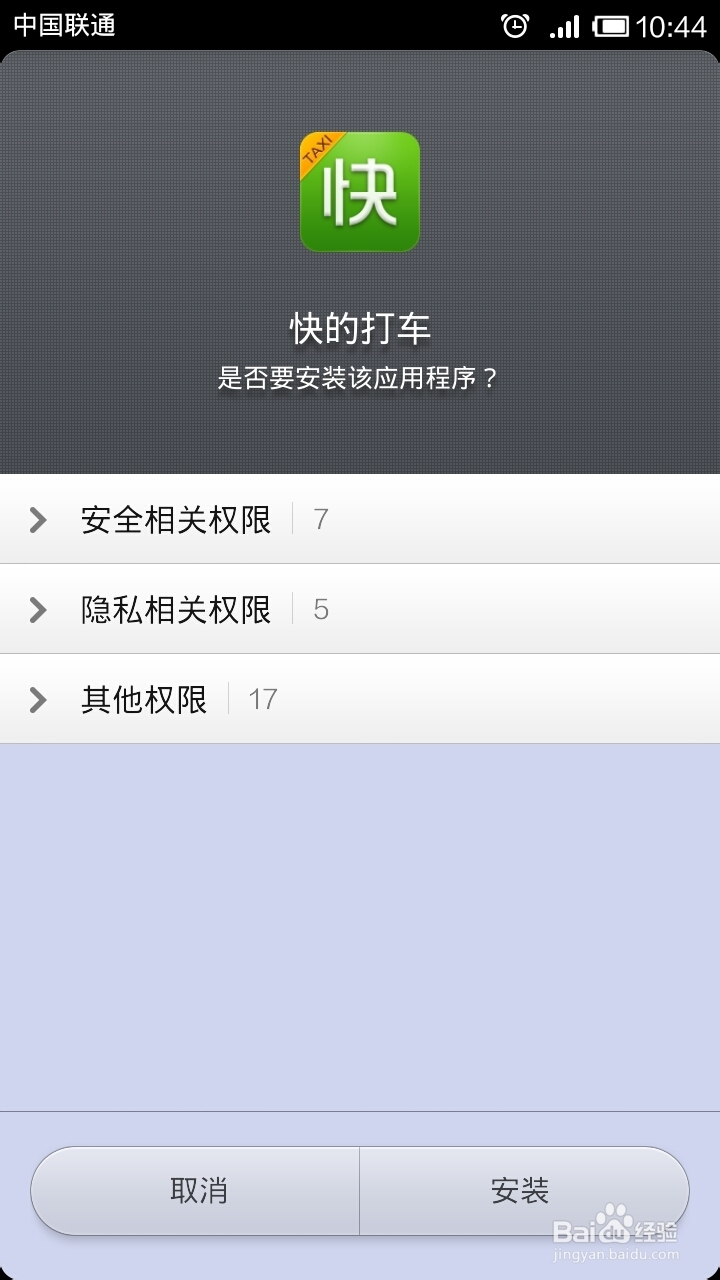Screen dimensions: 720x1280
Task: Expand the 其他权限 permission group
Action: [x=145, y=699]
